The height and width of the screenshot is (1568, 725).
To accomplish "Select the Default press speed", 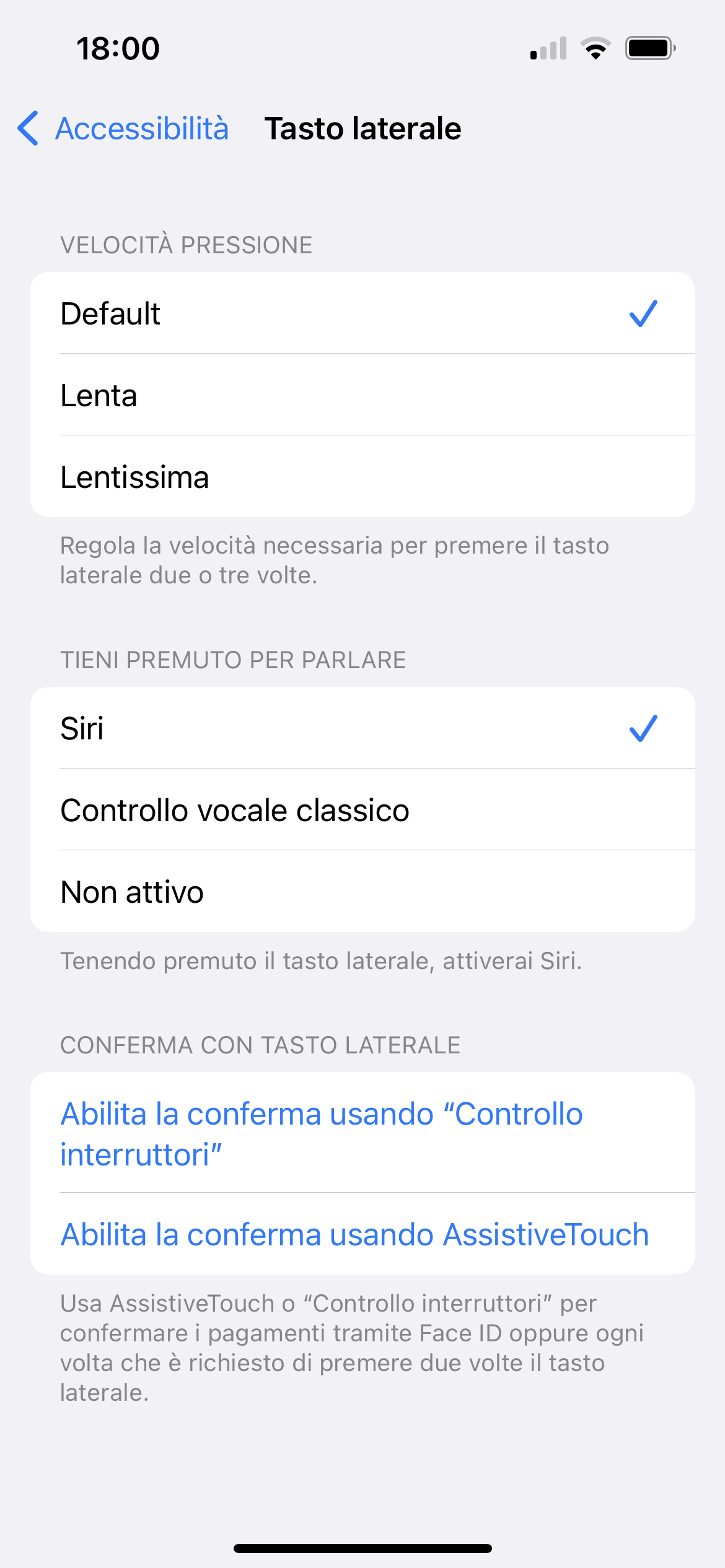I will pos(362,313).
